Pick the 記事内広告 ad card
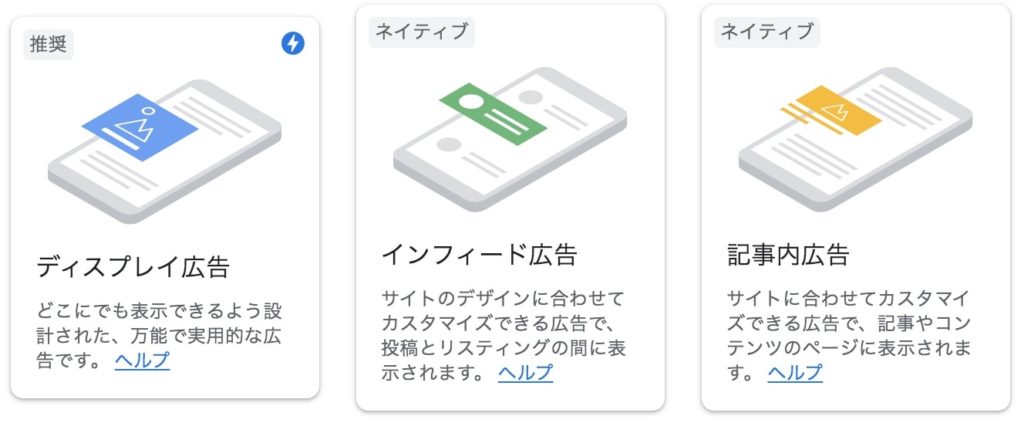 [x=855, y=140]
